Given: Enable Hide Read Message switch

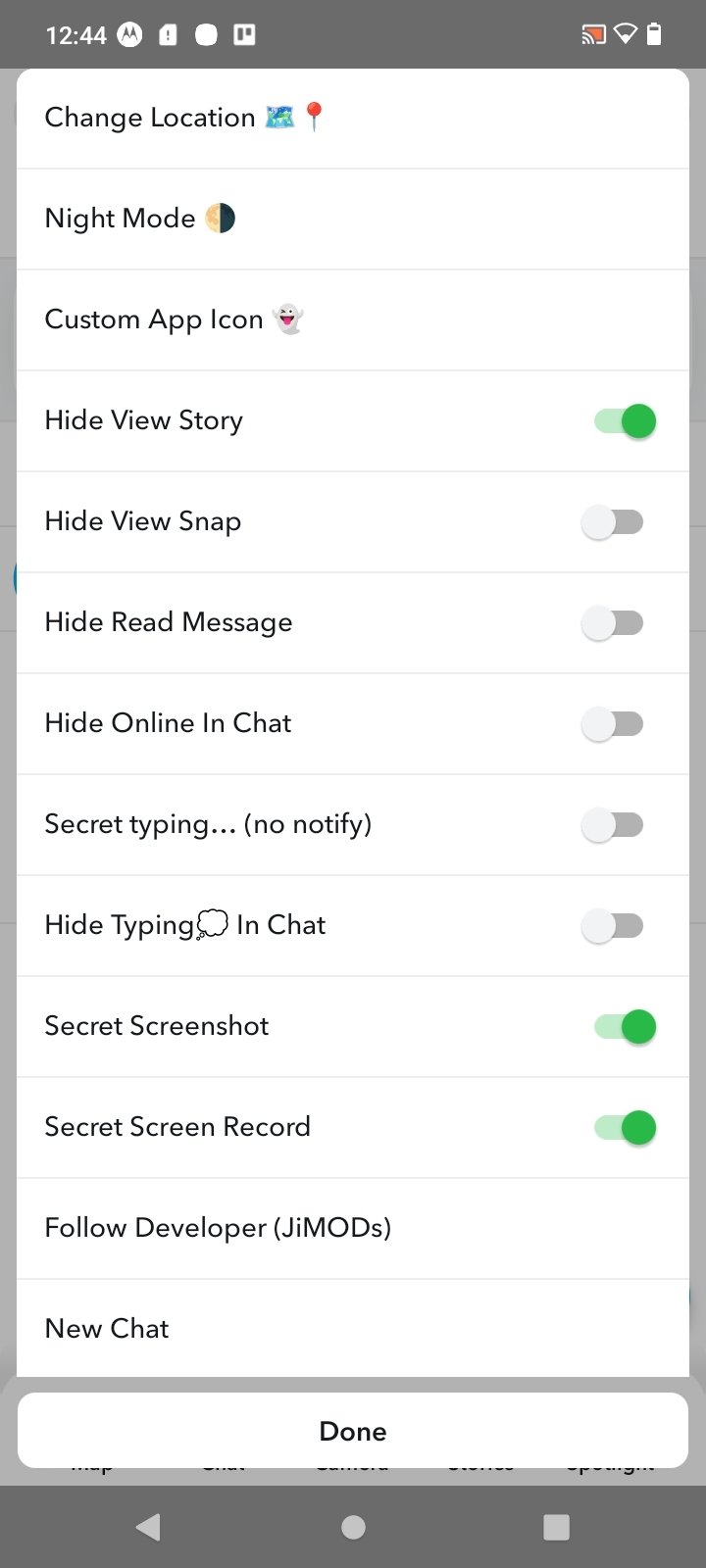Looking at the screenshot, I should click(x=613, y=623).
